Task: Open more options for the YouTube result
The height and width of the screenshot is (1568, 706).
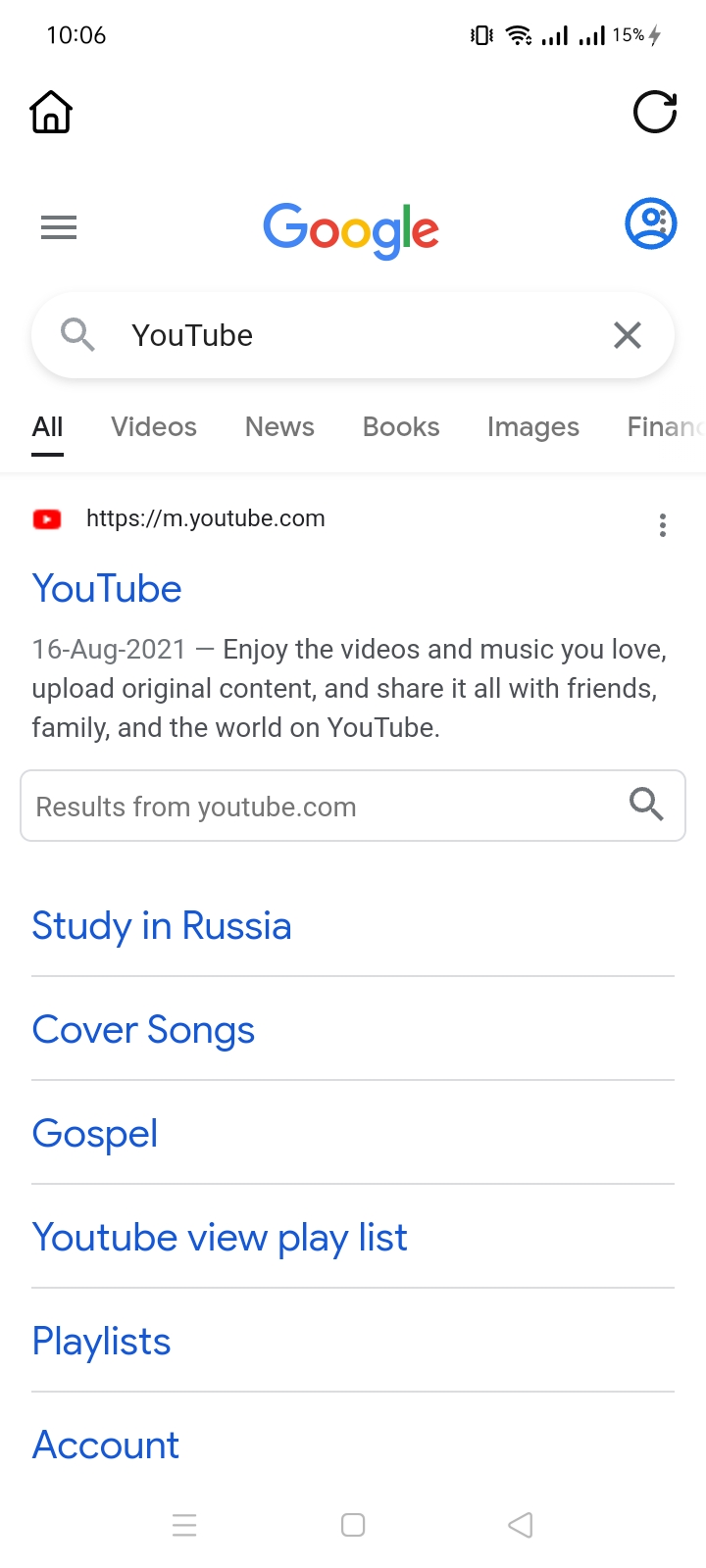Action: click(663, 525)
